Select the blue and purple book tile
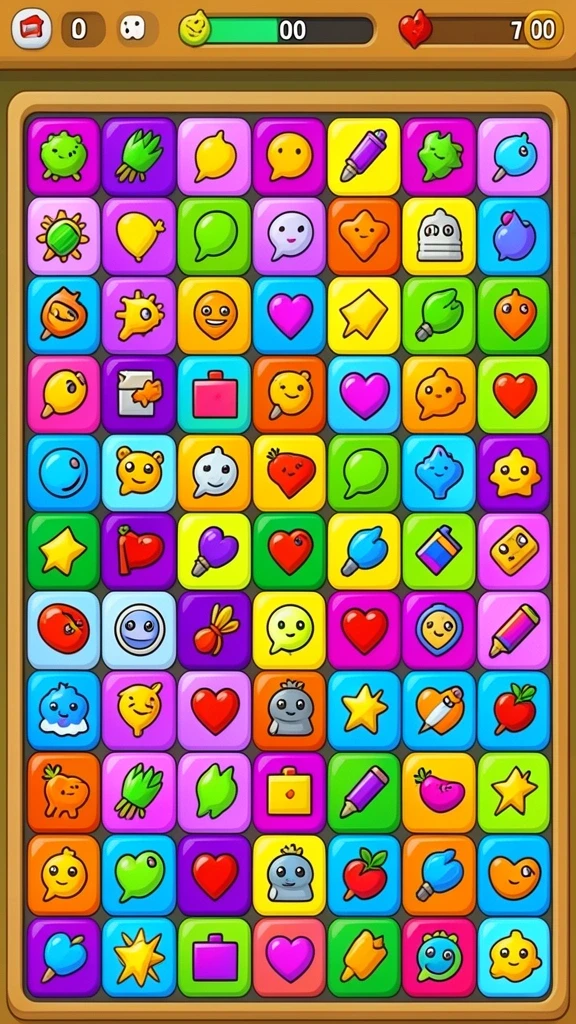 point(439,552)
